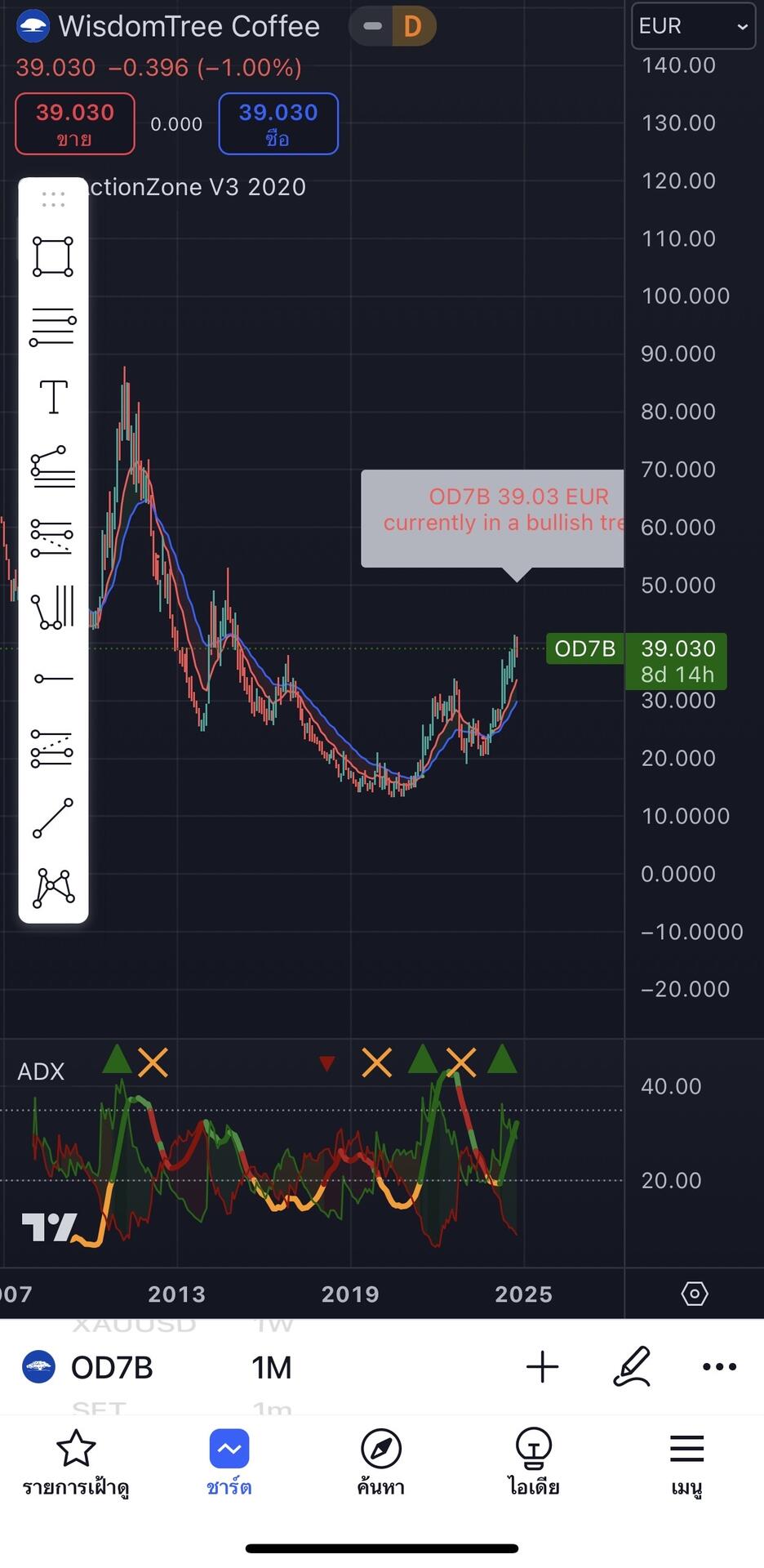Screen dimensions: 764x1568
Task: Open the เมนู menu tab
Action: click(x=686, y=1463)
